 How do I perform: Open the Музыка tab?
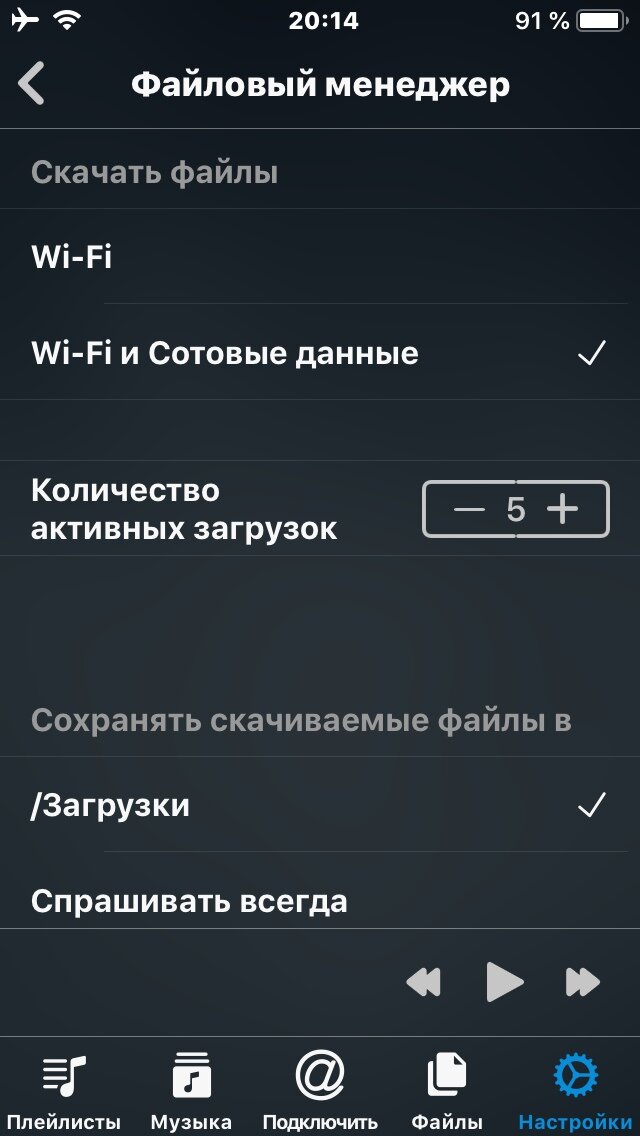pyautogui.click(x=191, y=1090)
